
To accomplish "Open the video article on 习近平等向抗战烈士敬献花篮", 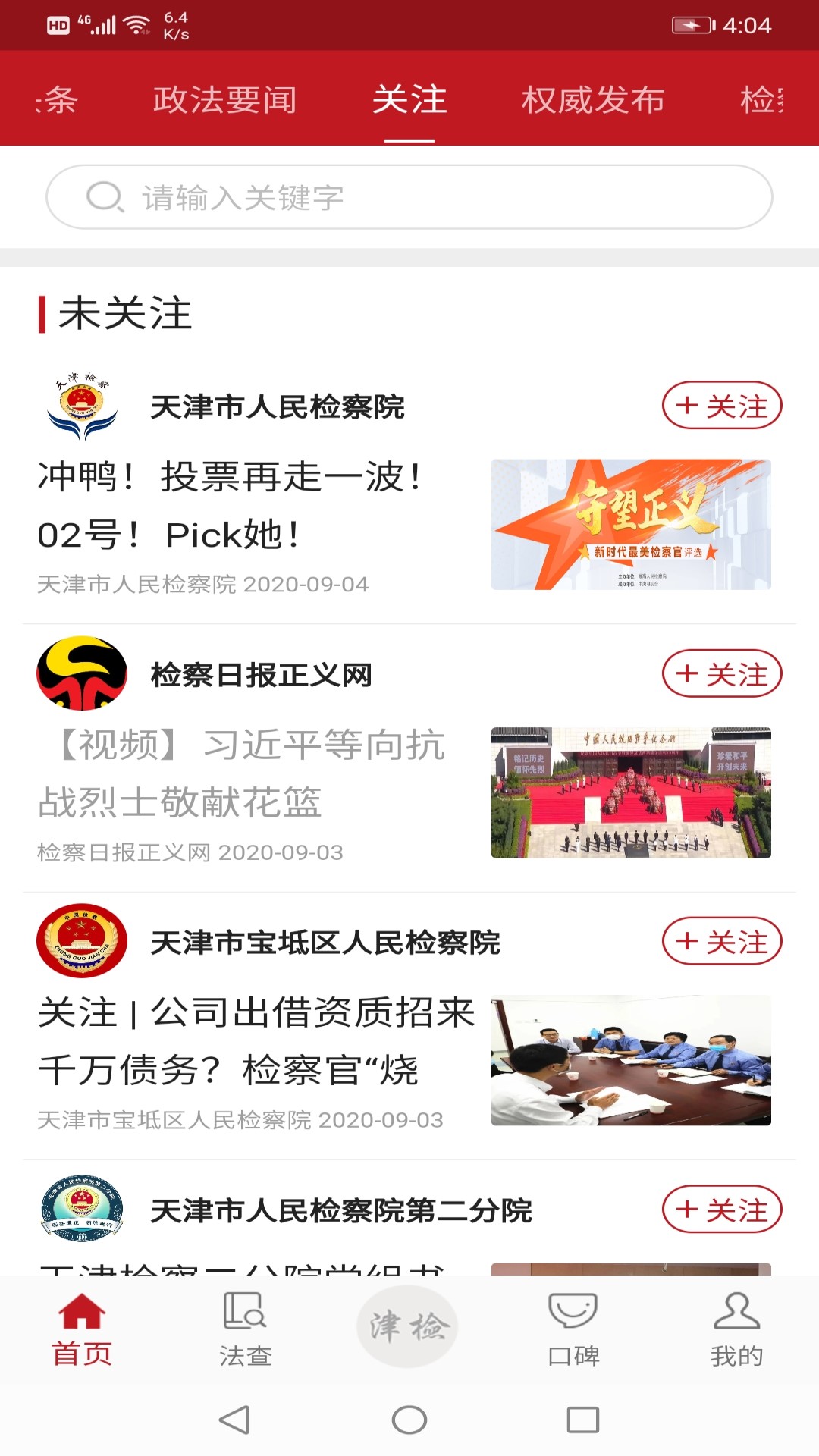I will pyautogui.click(x=243, y=773).
